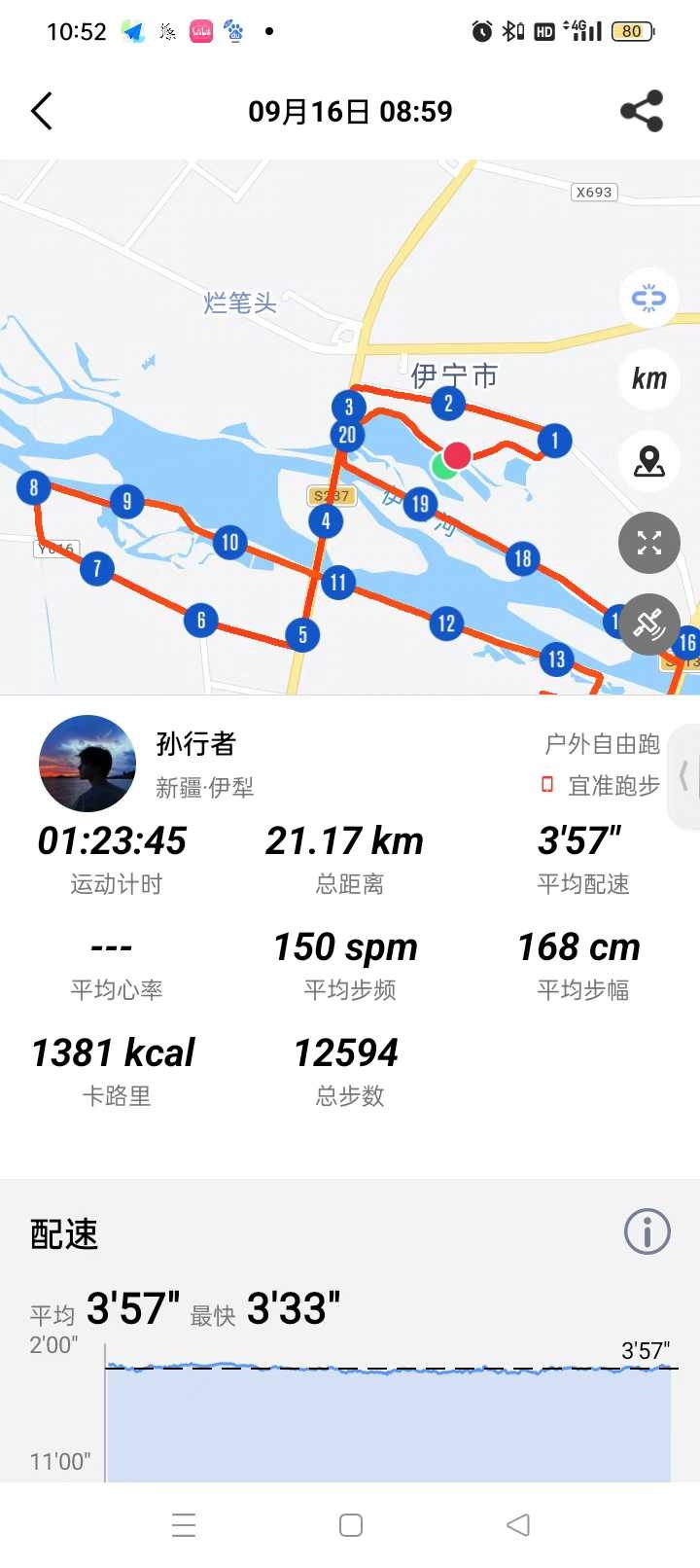Tap the map location pin button
The image size is (700, 1568).
tap(649, 461)
